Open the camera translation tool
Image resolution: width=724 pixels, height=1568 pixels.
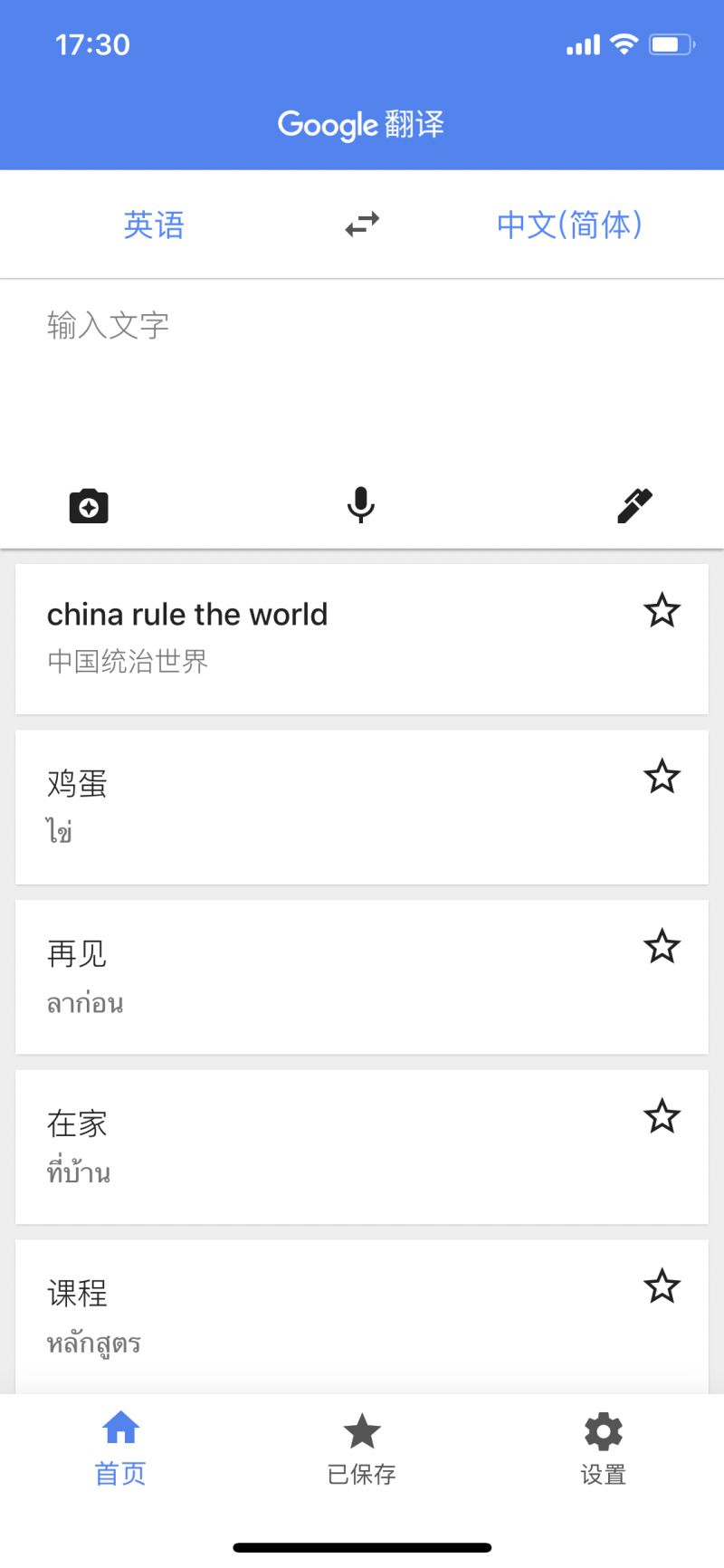(x=88, y=505)
